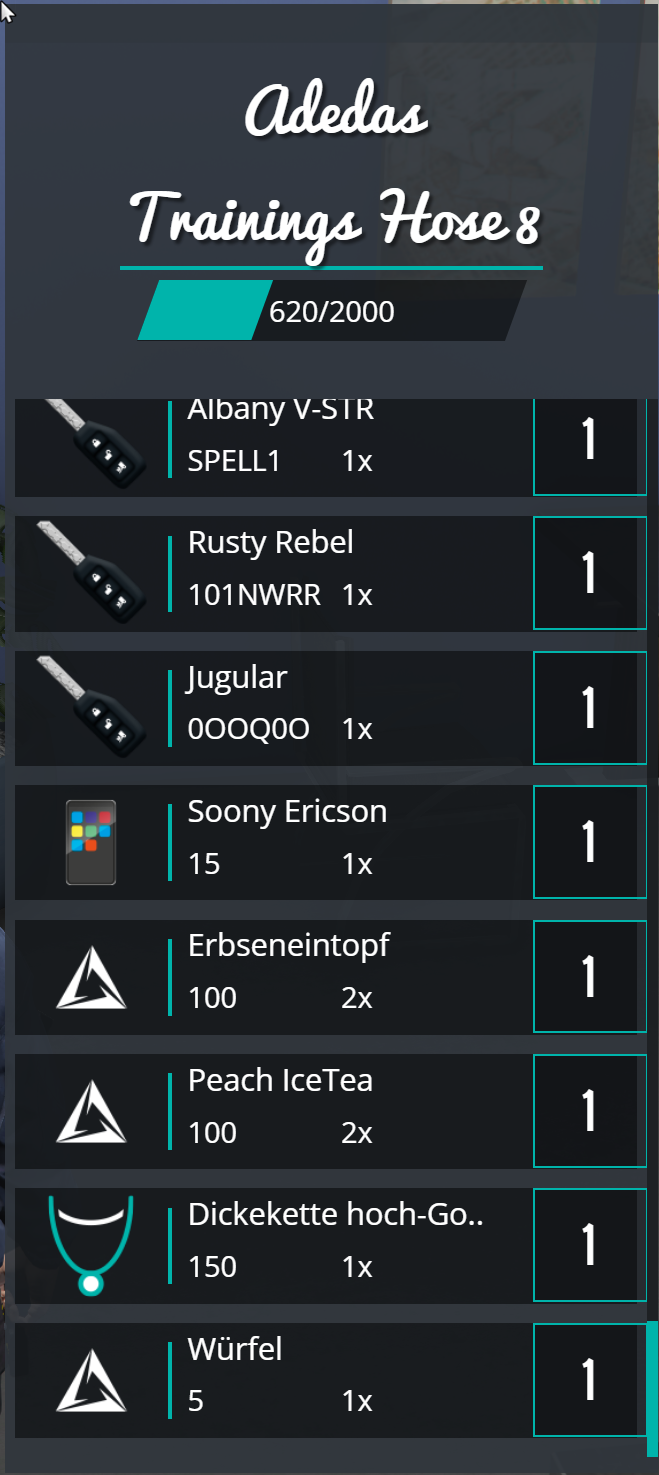Tap the amount box beside Soony Ericson

click(x=590, y=842)
